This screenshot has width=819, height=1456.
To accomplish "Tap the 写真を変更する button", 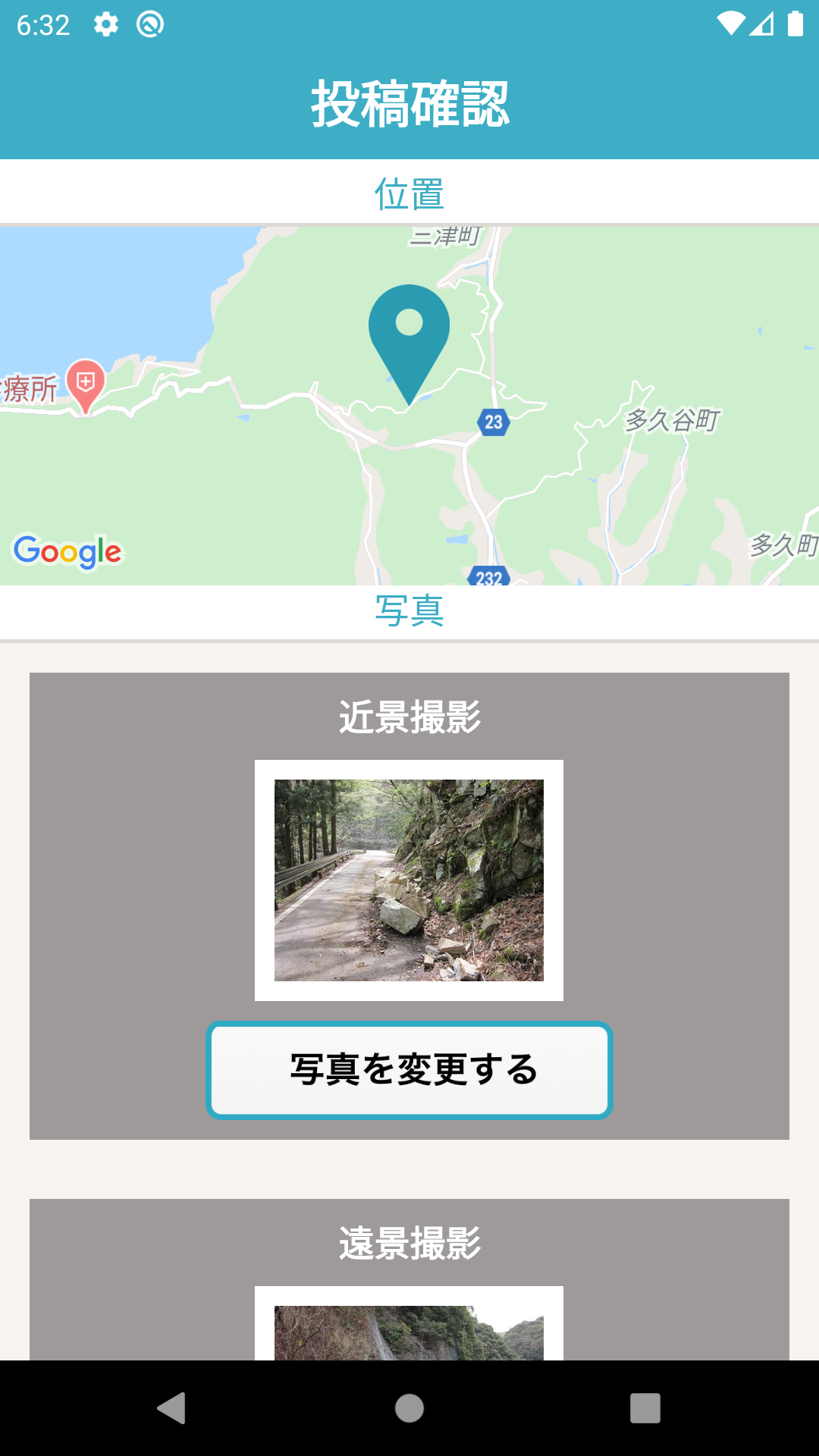I will tap(409, 1070).
